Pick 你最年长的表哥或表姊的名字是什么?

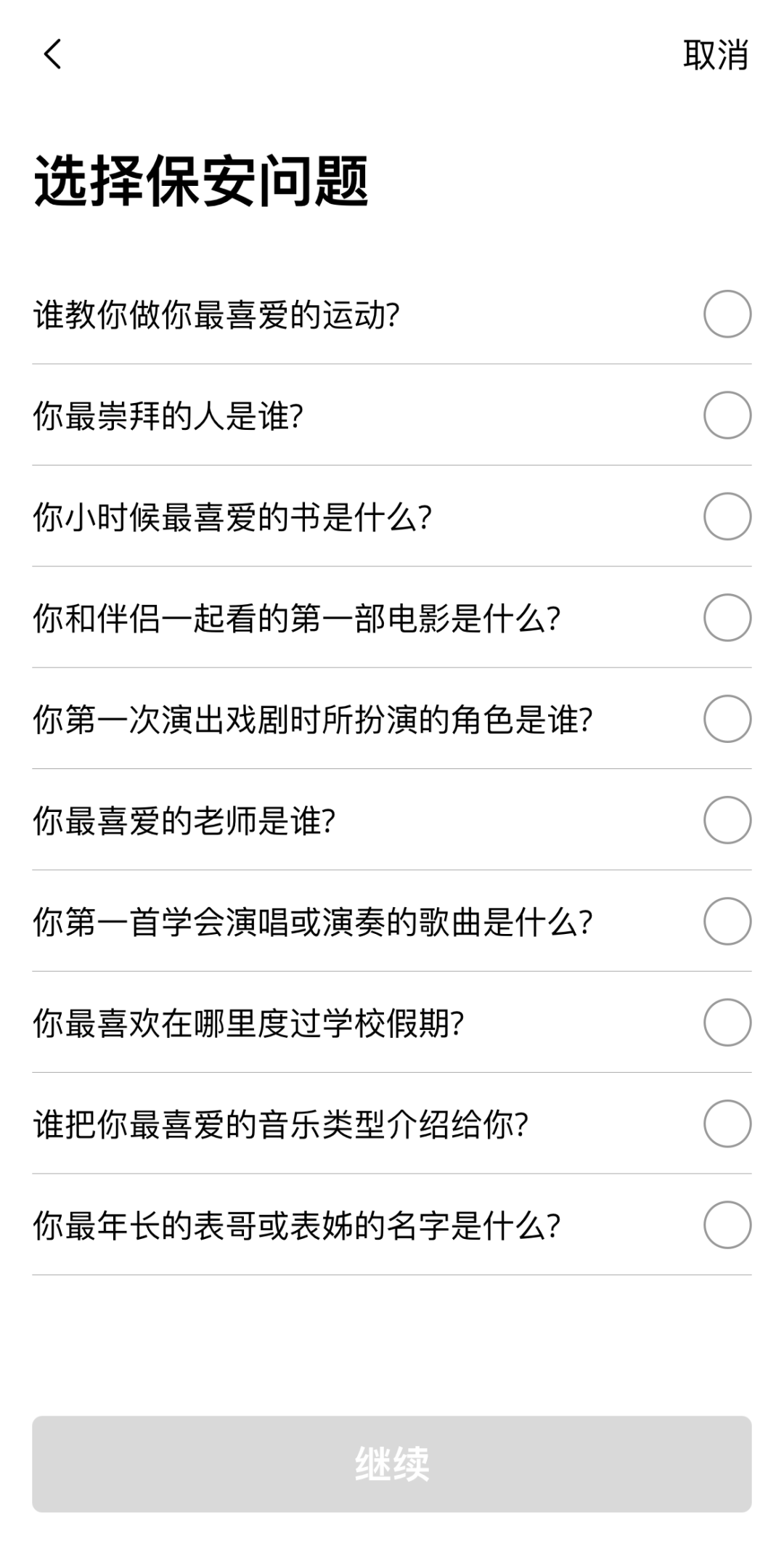pyautogui.click(x=727, y=1225)
